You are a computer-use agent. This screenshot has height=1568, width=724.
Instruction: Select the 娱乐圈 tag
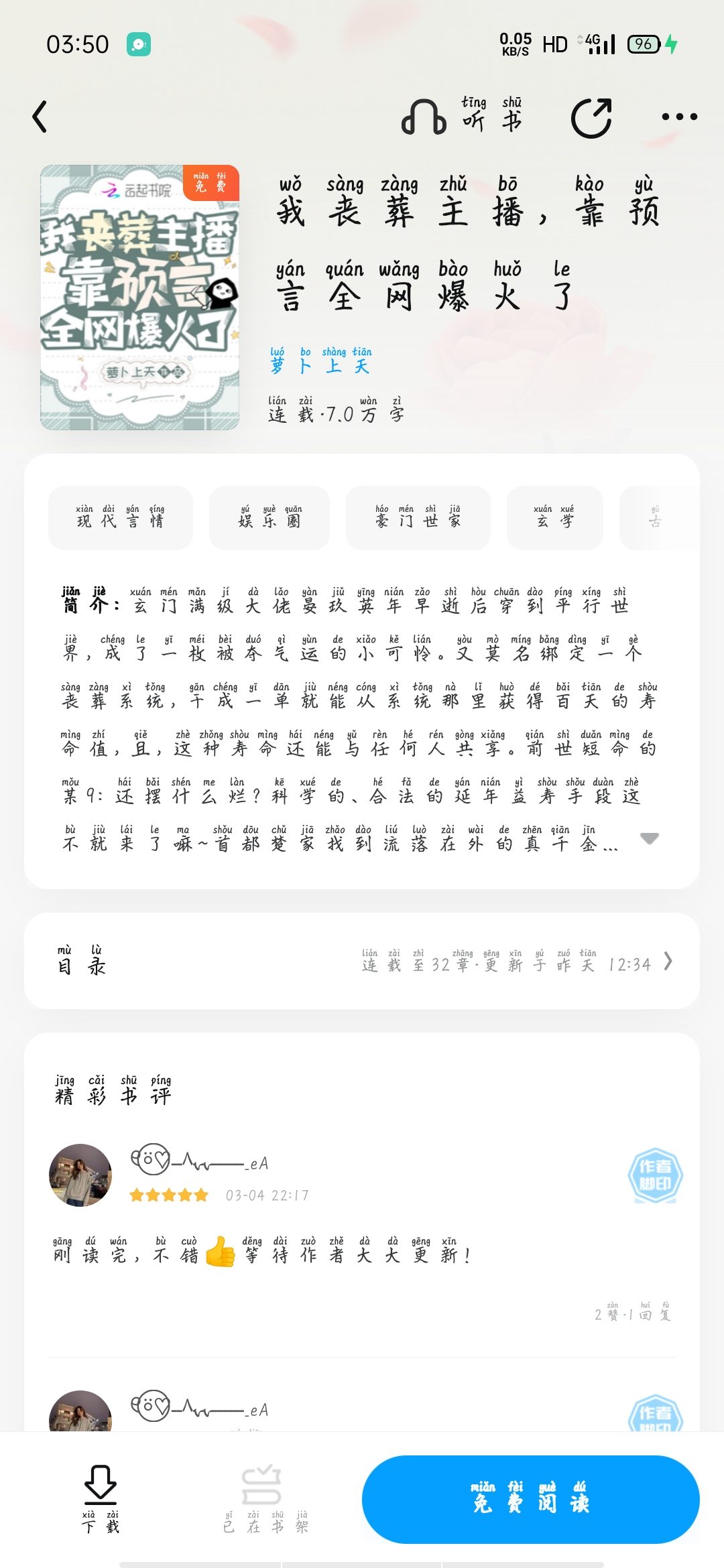click(x=269, y=517)
